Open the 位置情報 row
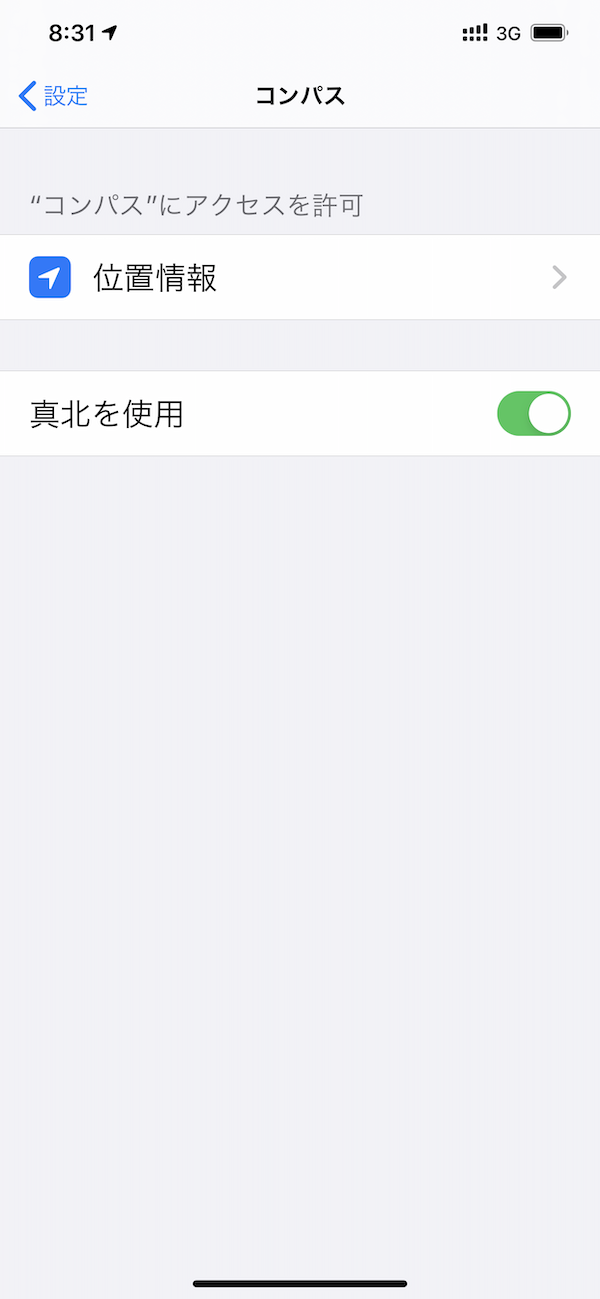The width and height of the screenshot is (600, 1299). [x=300, y=278]
